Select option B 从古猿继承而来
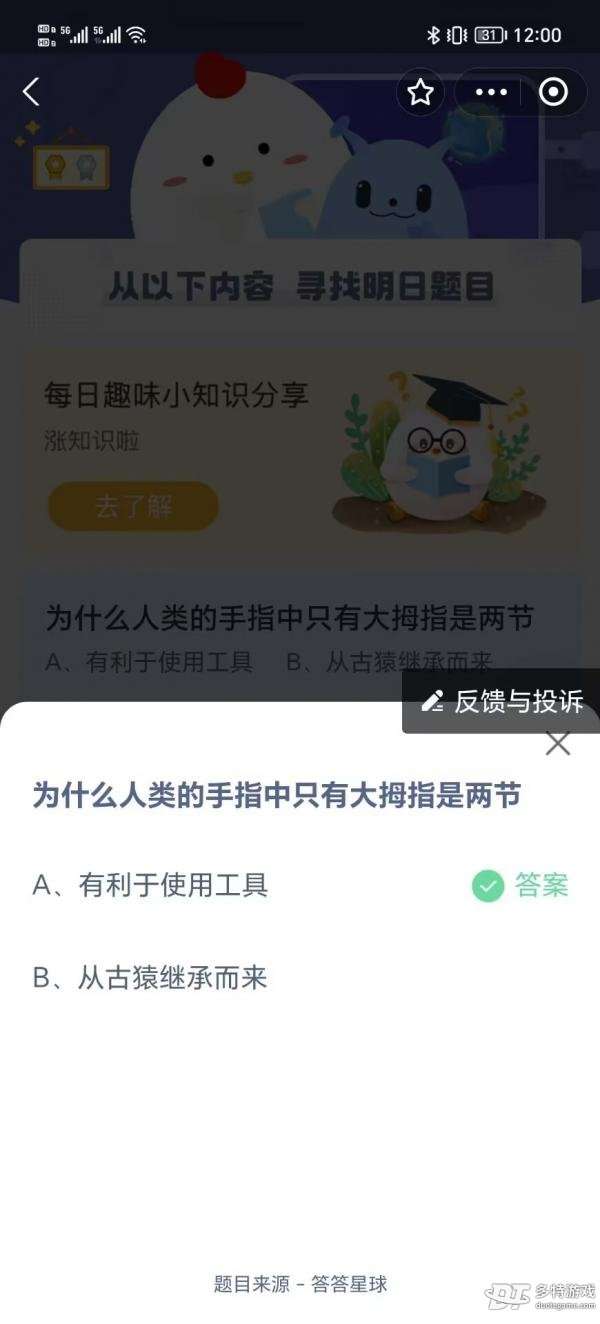Screen dimensions: 600x1324 150,977
